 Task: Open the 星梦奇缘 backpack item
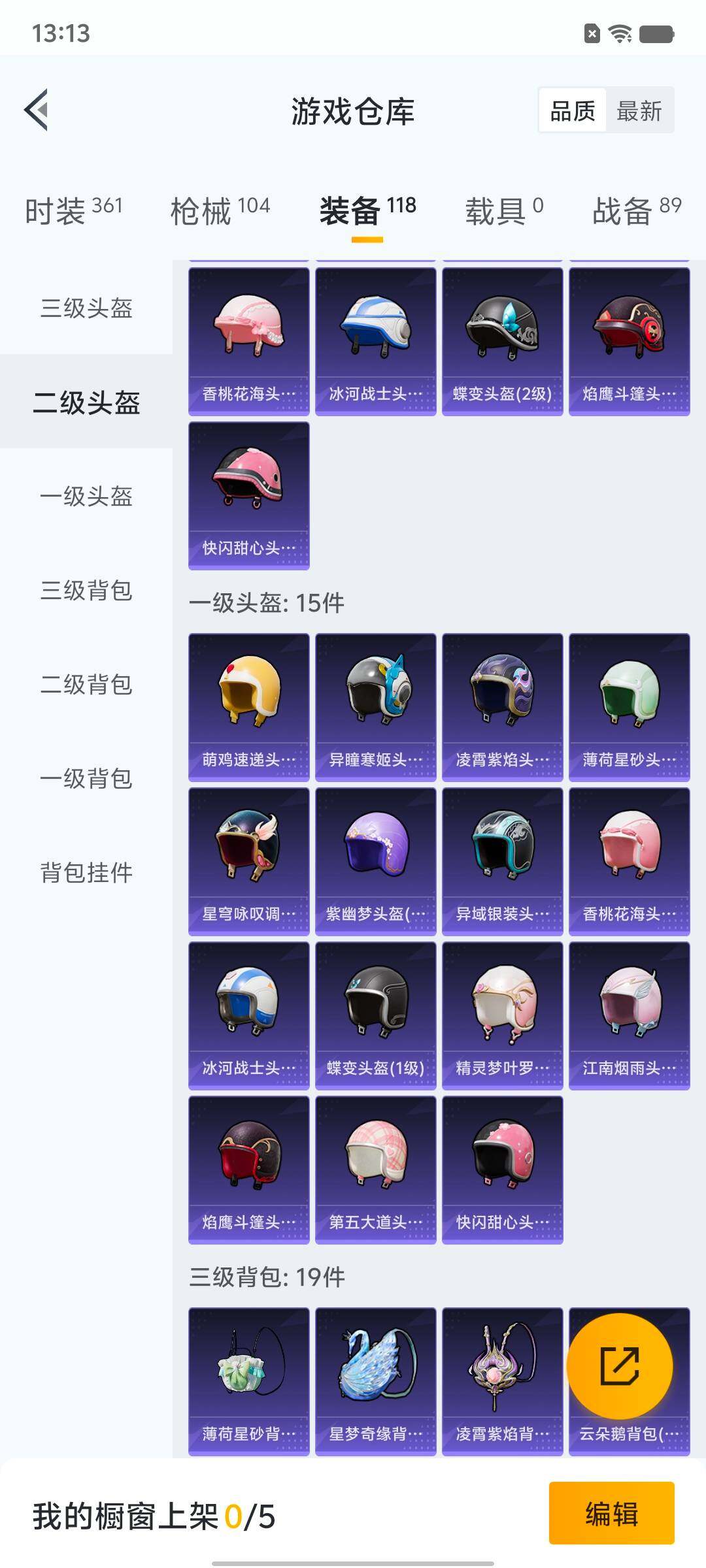(x=375, y=1381)
